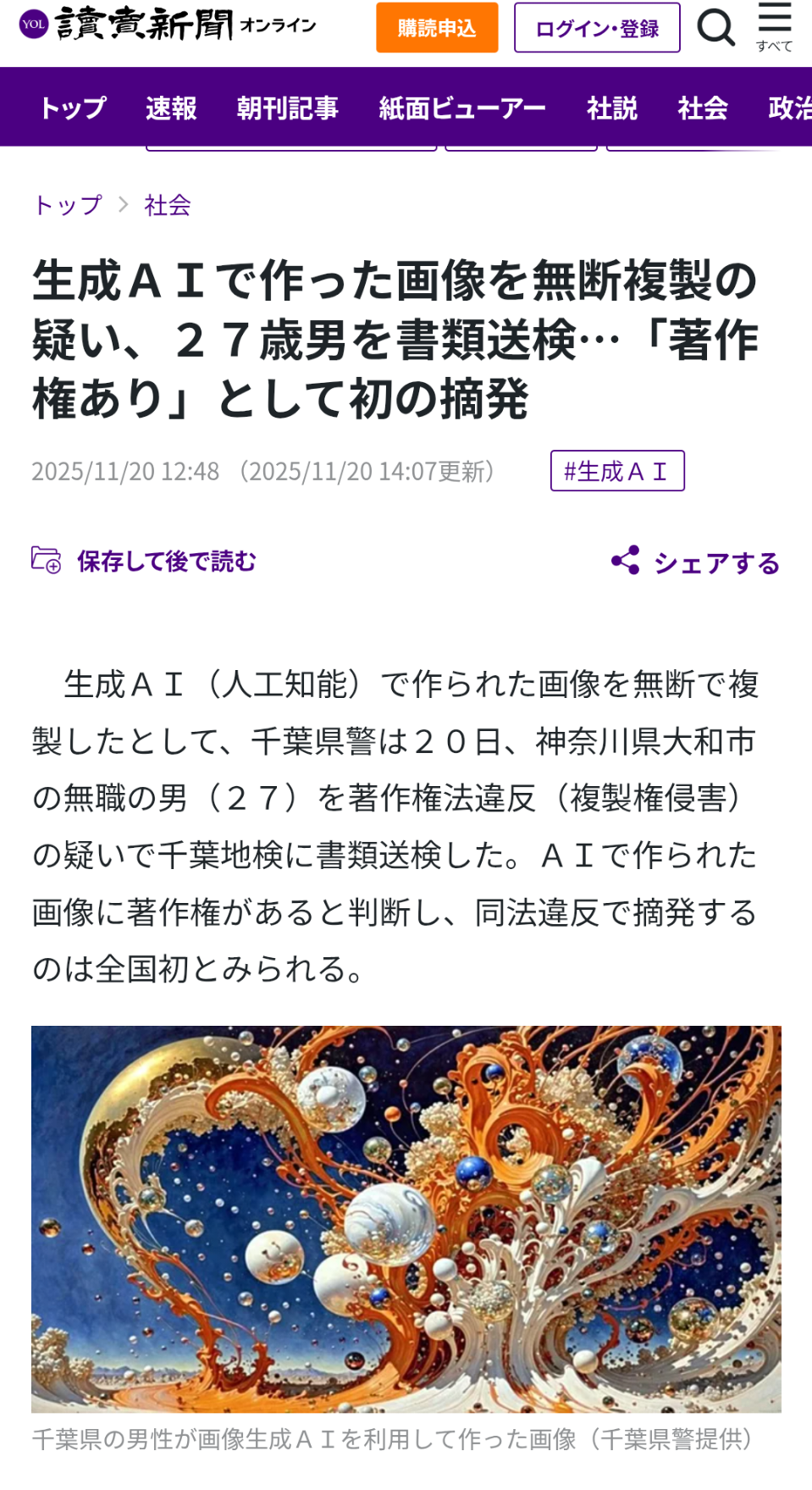Viewport: 812px width, 1490px height.
Task: Open the すべて hamburger menu
Action: (x=774, y=28)
